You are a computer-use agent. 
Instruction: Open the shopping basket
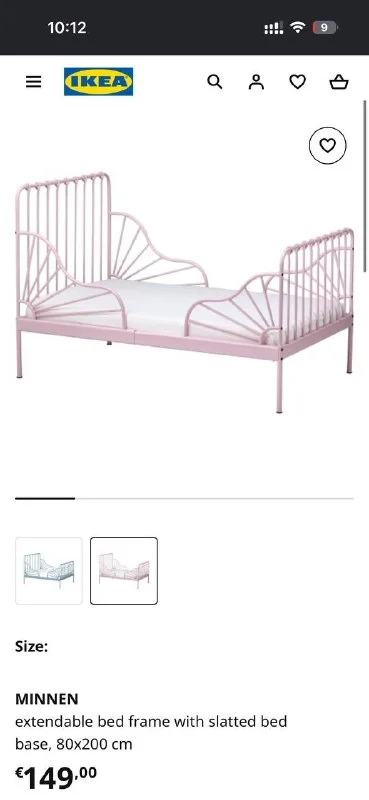[339, 82]
